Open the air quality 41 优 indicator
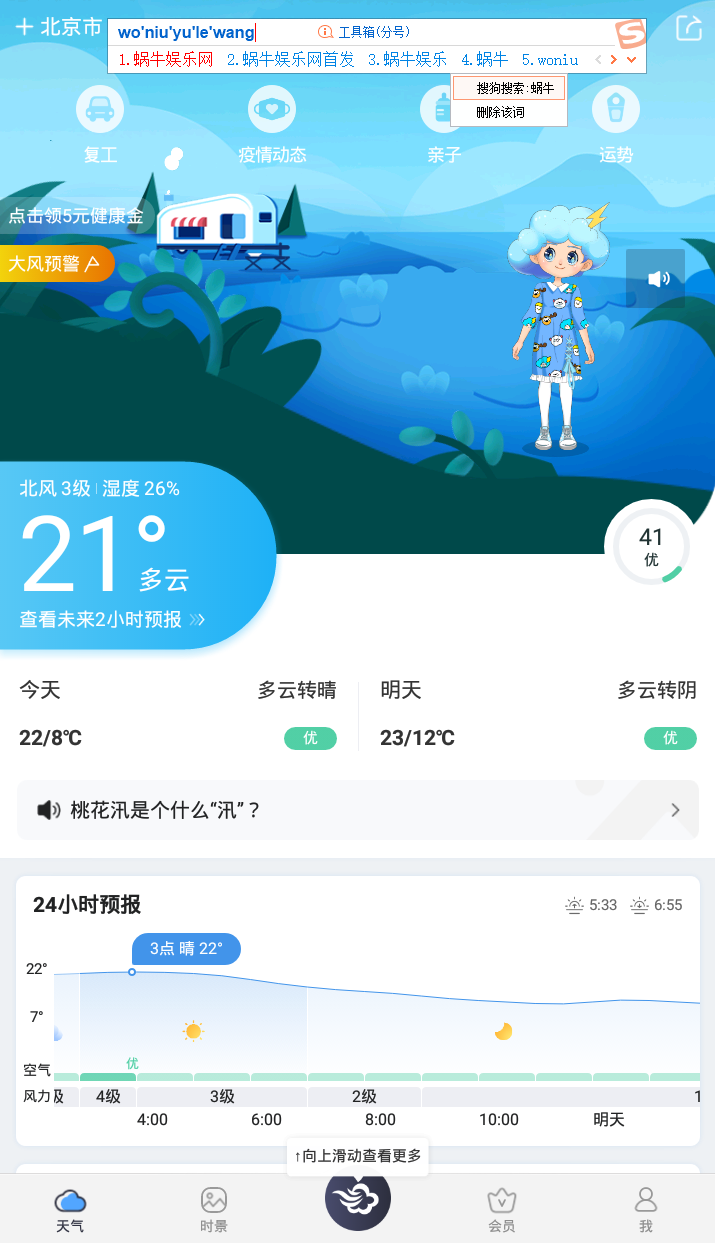This screenshot has width=715, height=1243. [x=651, y=545]
